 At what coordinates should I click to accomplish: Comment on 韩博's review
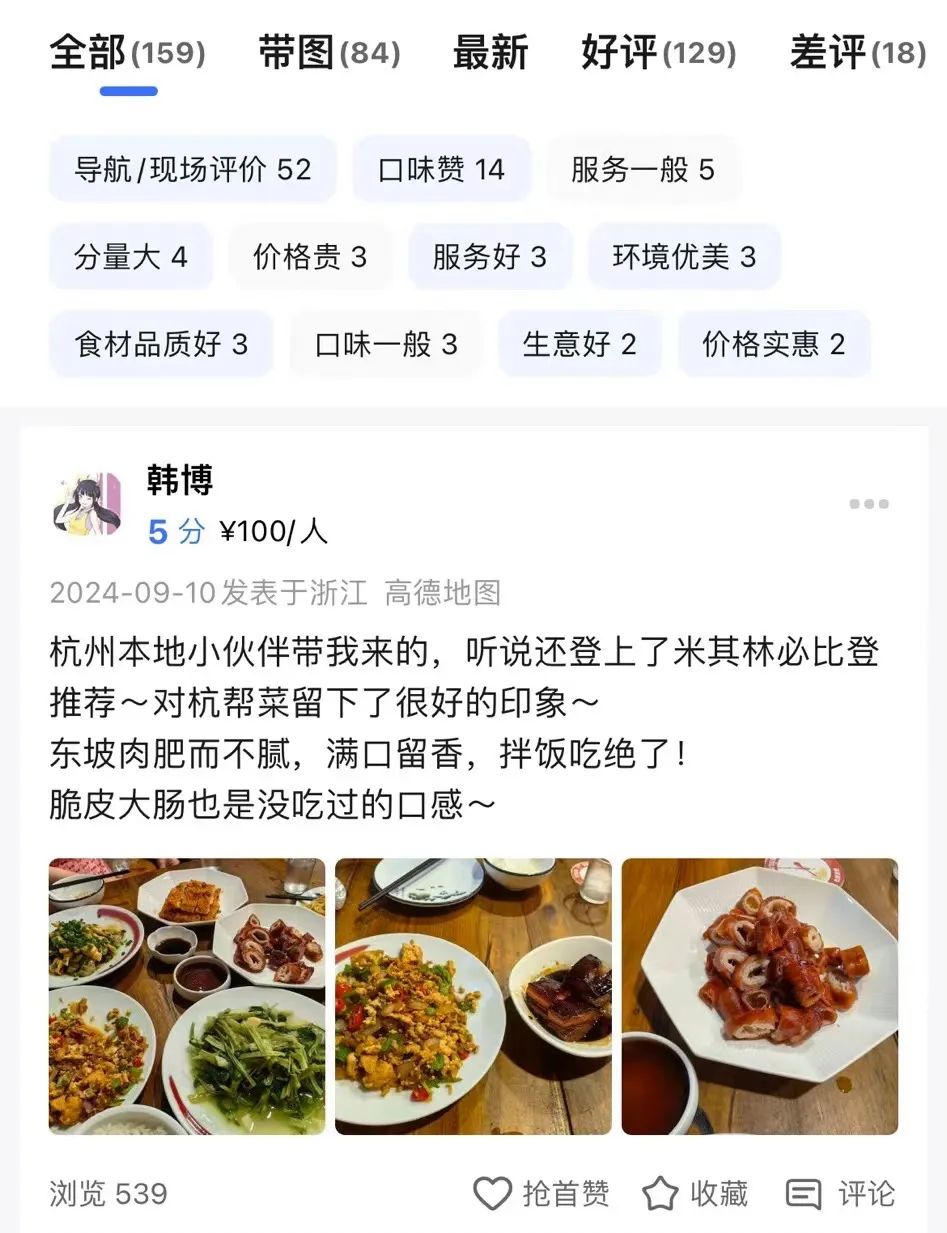click(x=840, y=1193)
